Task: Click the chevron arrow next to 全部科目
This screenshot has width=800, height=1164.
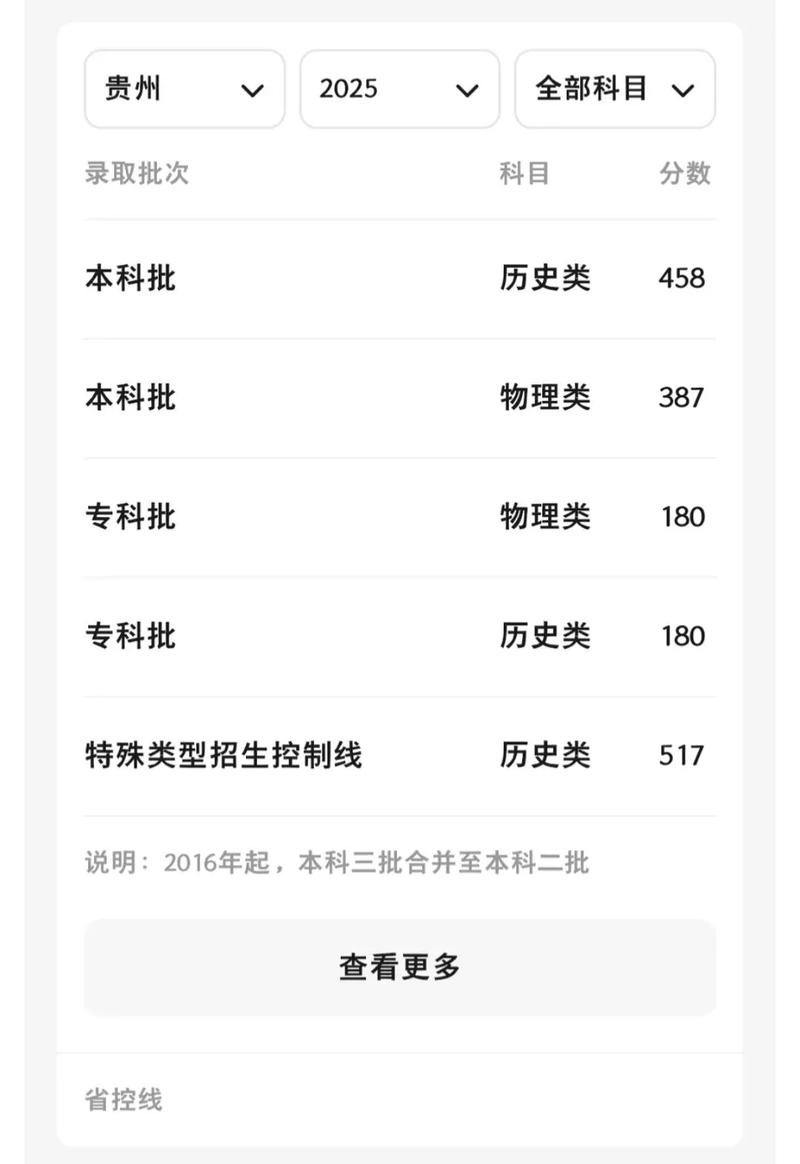Action: tap(684, 89)
